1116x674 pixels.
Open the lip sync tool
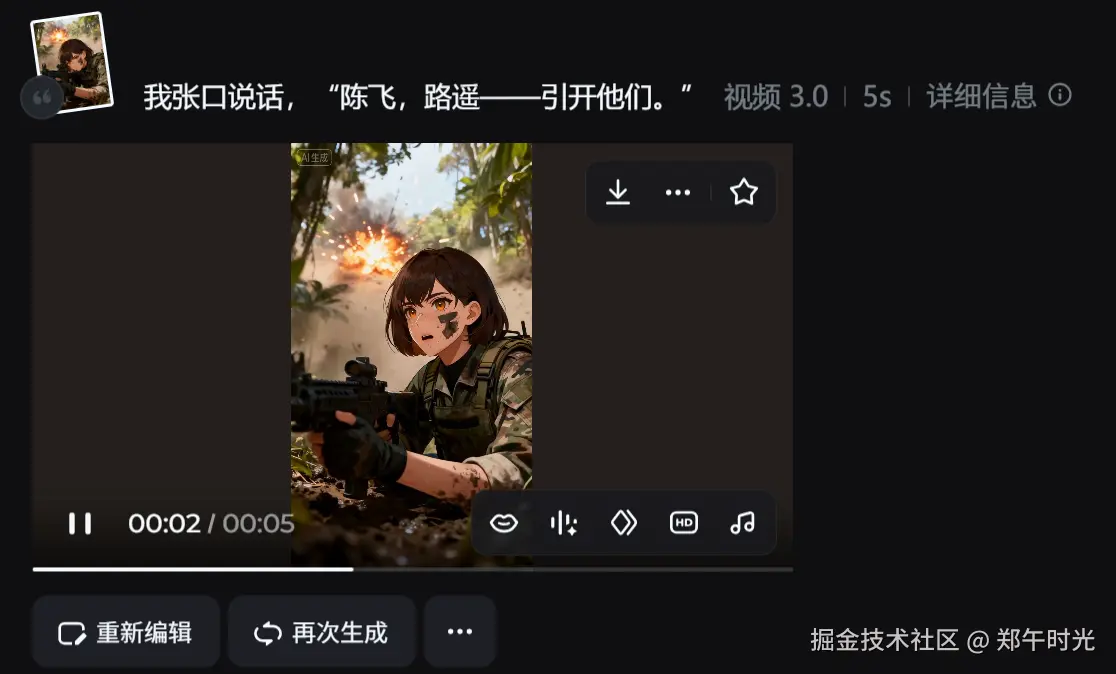[504, 523]
